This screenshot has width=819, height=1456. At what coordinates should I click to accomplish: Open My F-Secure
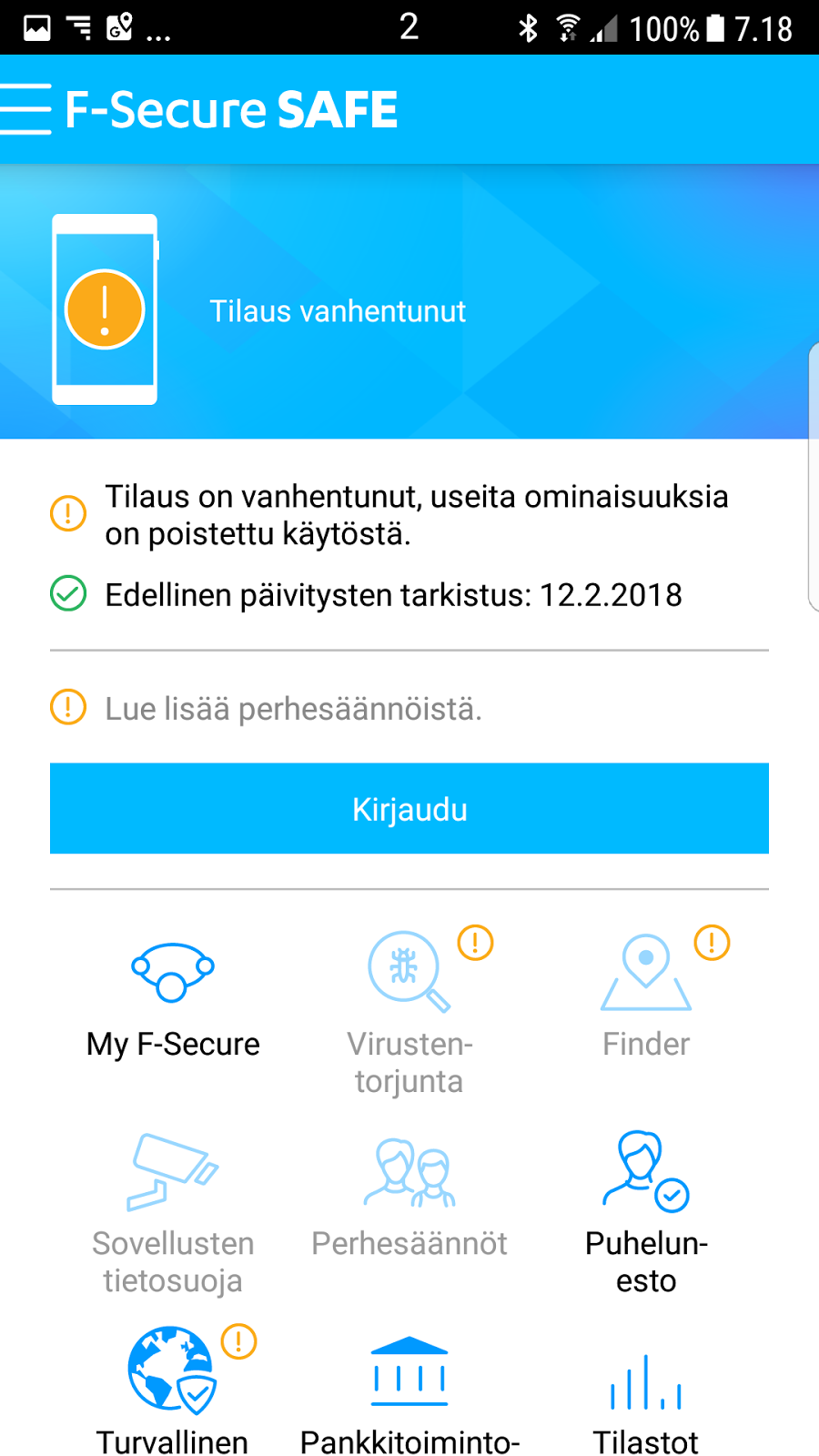[173, 1001]
